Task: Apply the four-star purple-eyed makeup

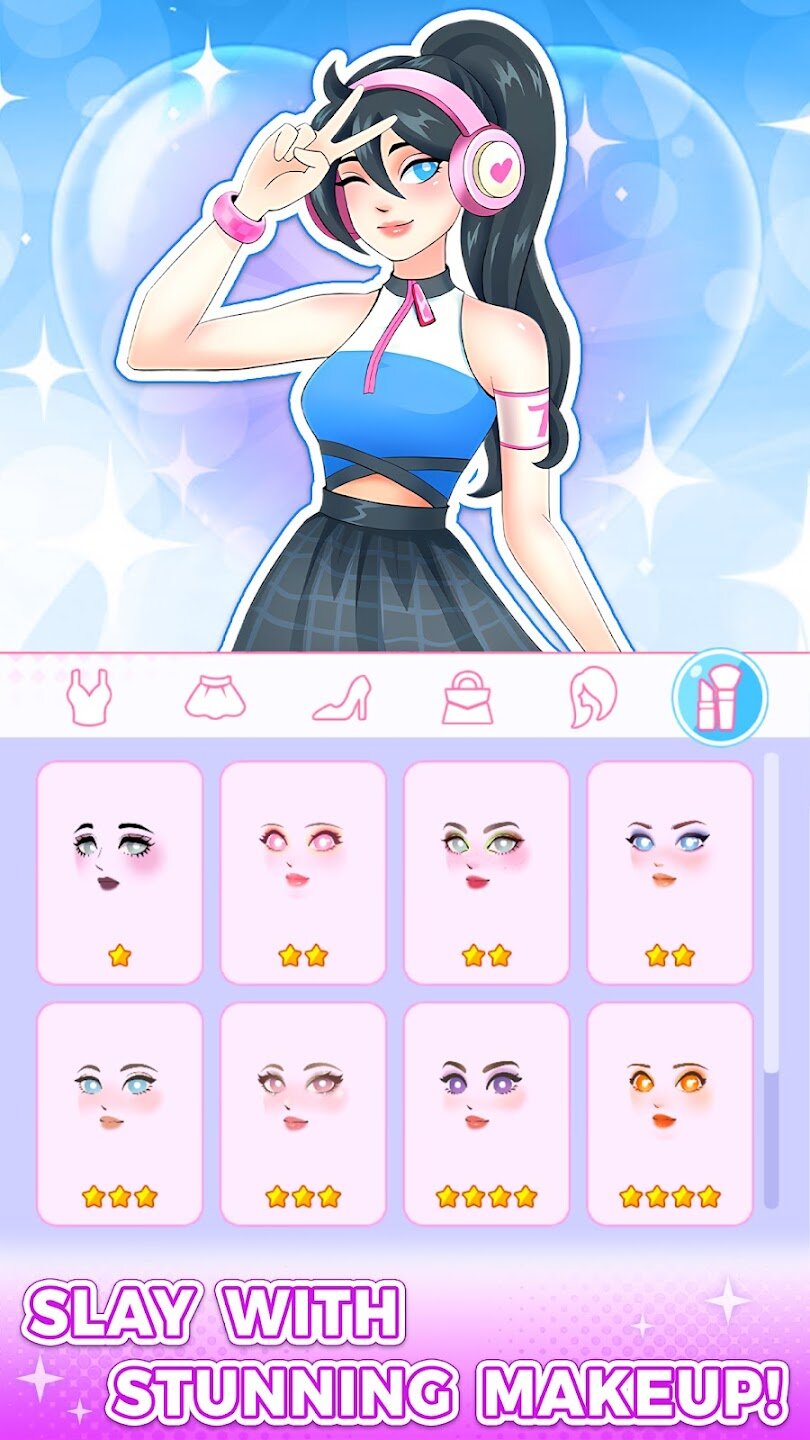Action: pyautogui.click(x=486, y=1114)
